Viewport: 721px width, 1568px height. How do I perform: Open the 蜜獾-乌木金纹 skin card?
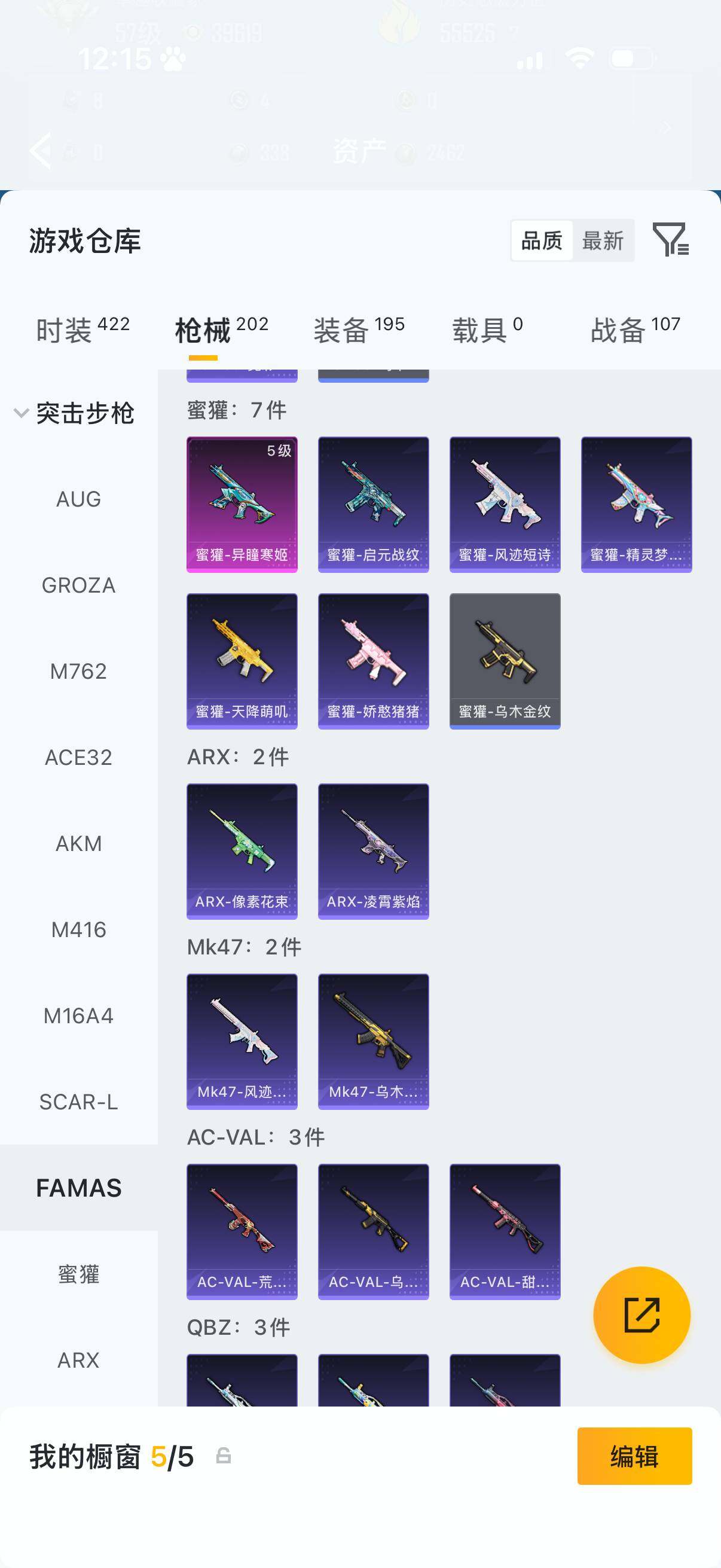505,661
